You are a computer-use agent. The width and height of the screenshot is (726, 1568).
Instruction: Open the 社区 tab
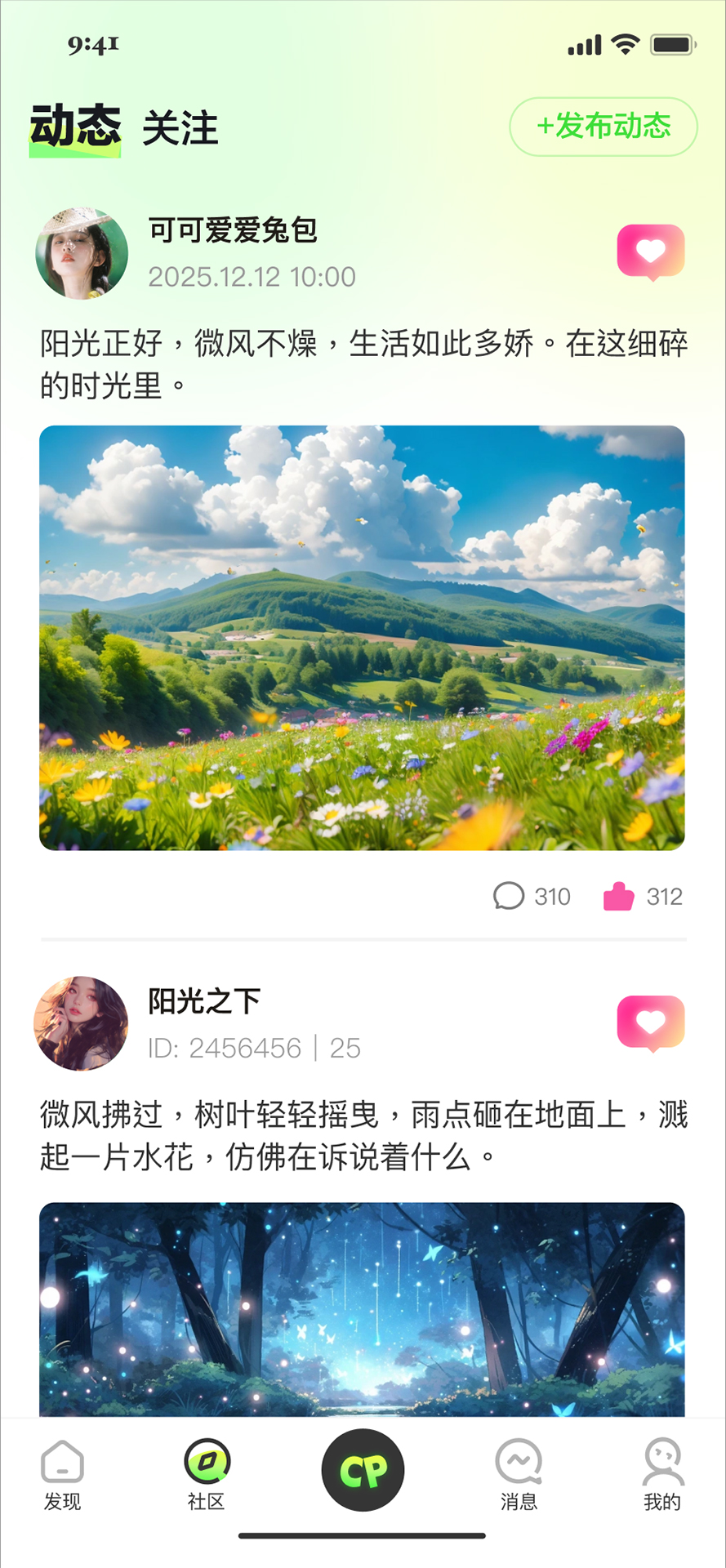[207, 1475]
